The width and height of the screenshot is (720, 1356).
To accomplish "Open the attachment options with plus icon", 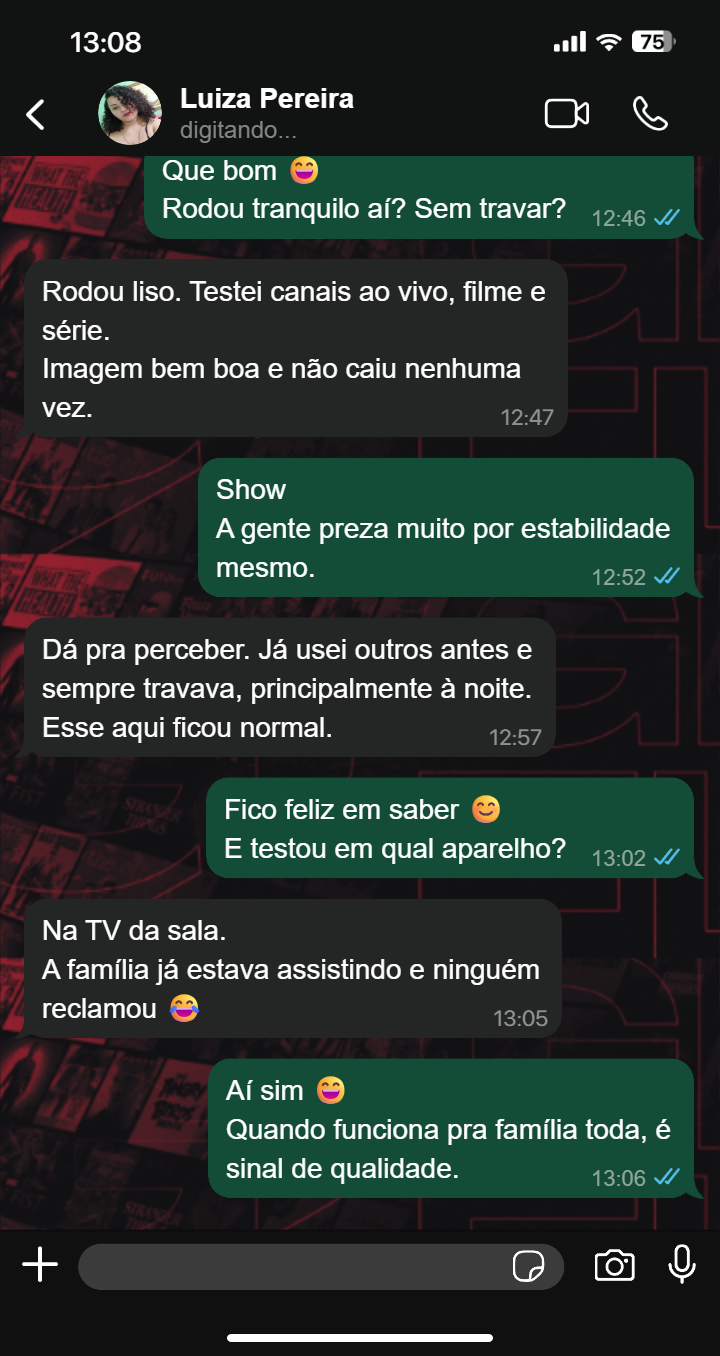I will [x=41, y=1265].
